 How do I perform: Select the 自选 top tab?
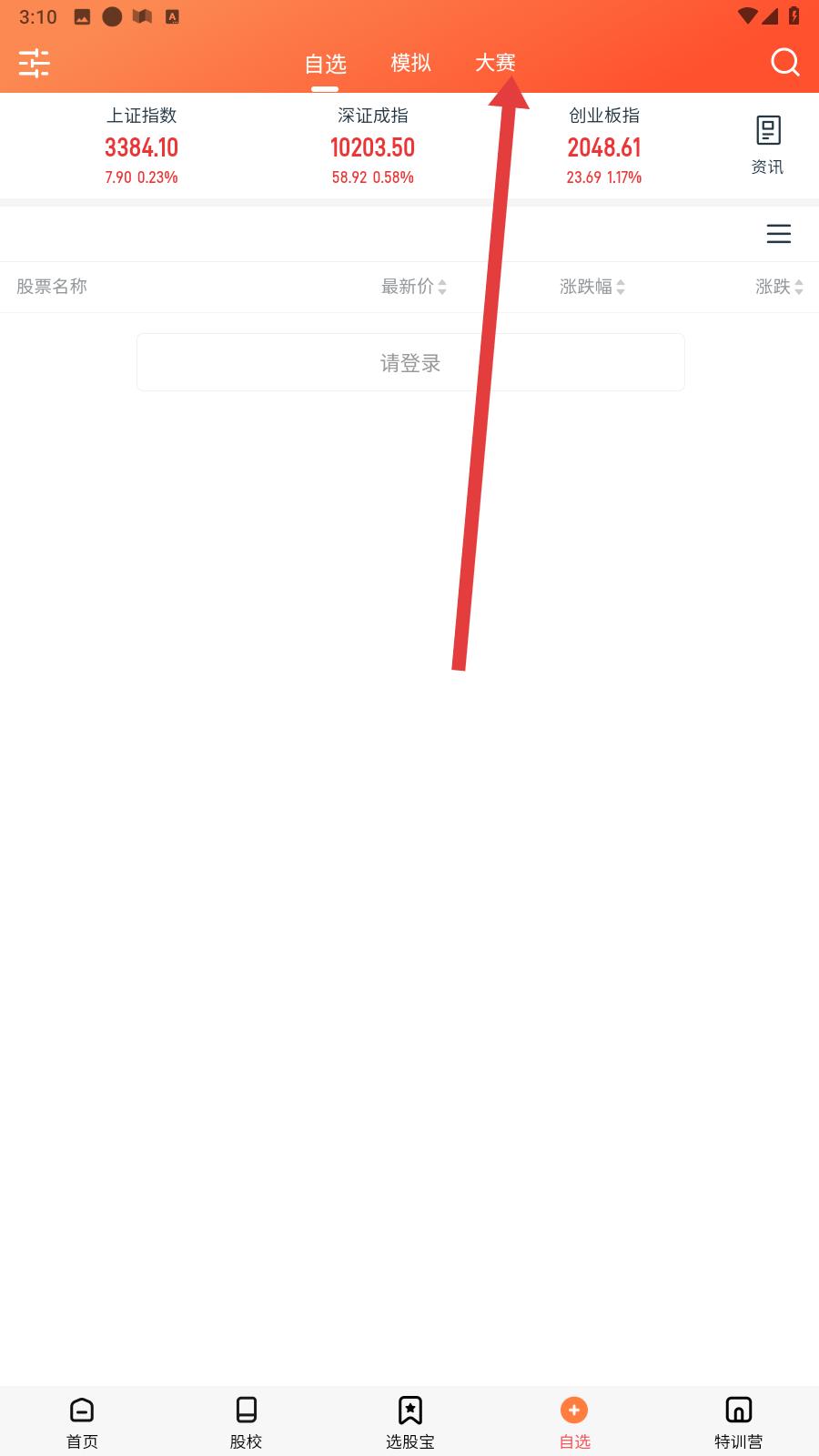(x=325, y=64)
